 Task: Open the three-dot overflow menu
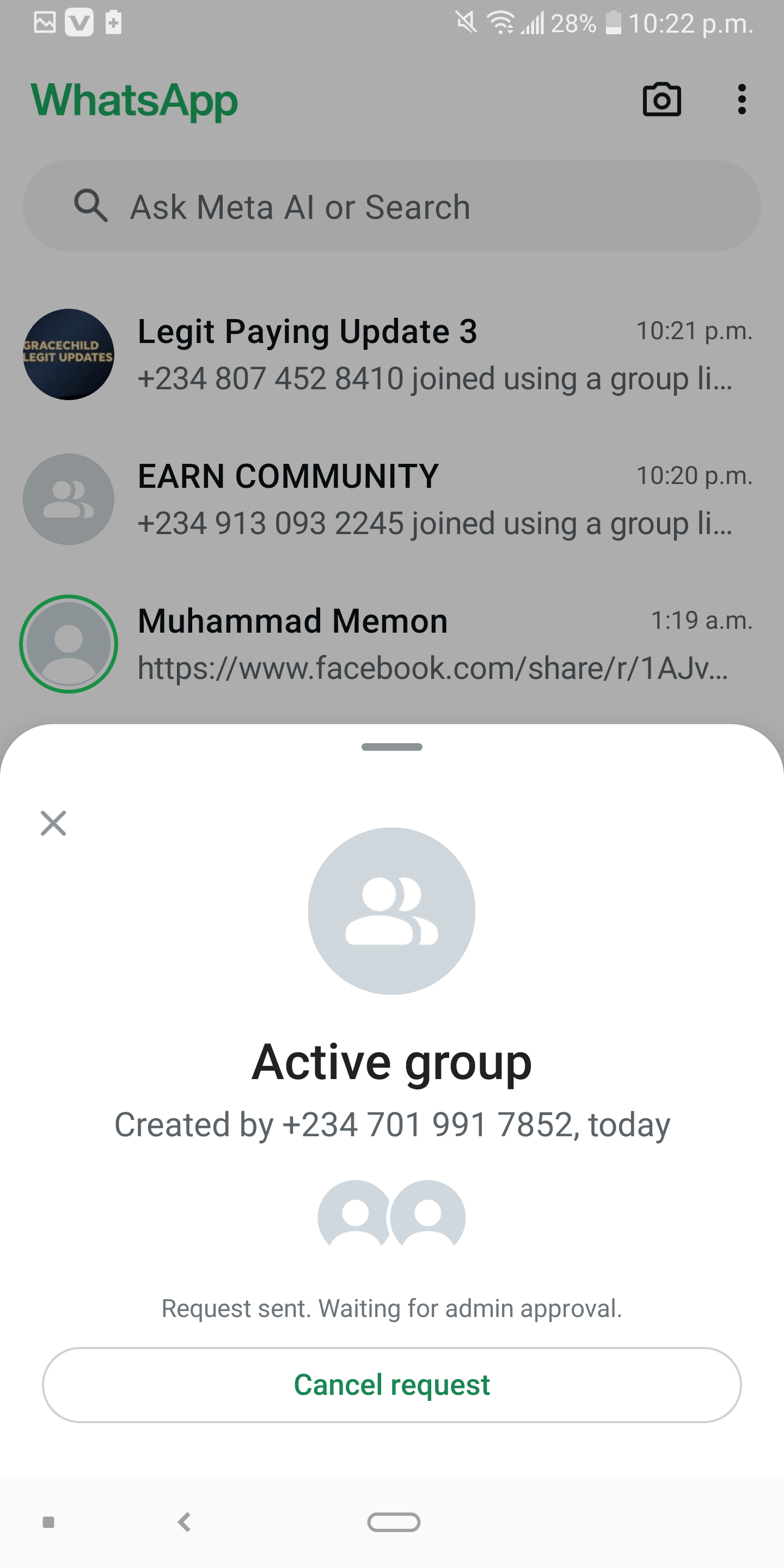coord(741,99)
